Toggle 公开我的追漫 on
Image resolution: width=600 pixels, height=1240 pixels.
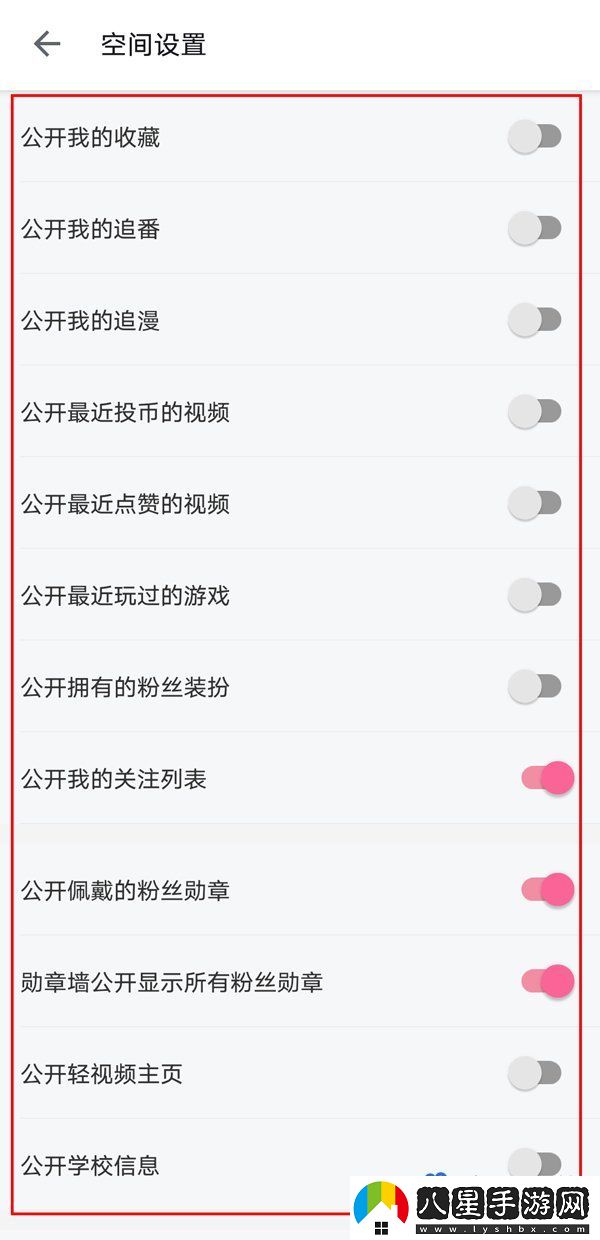[535, 320]
